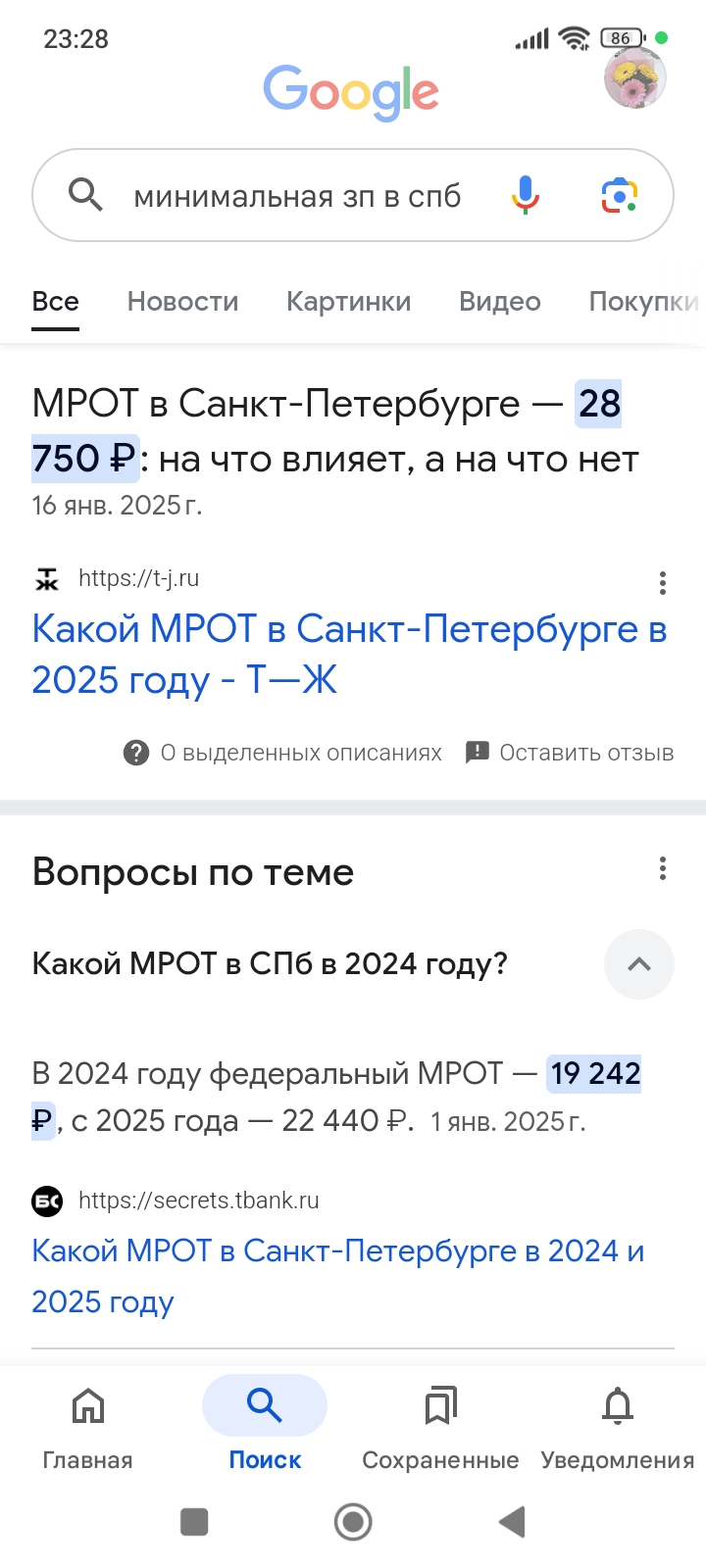This screenshot has height=1568, width=706.
Task: Open the Т—Ж article about МРОТ
Action: pyautogui.click(x=348, y=654)
